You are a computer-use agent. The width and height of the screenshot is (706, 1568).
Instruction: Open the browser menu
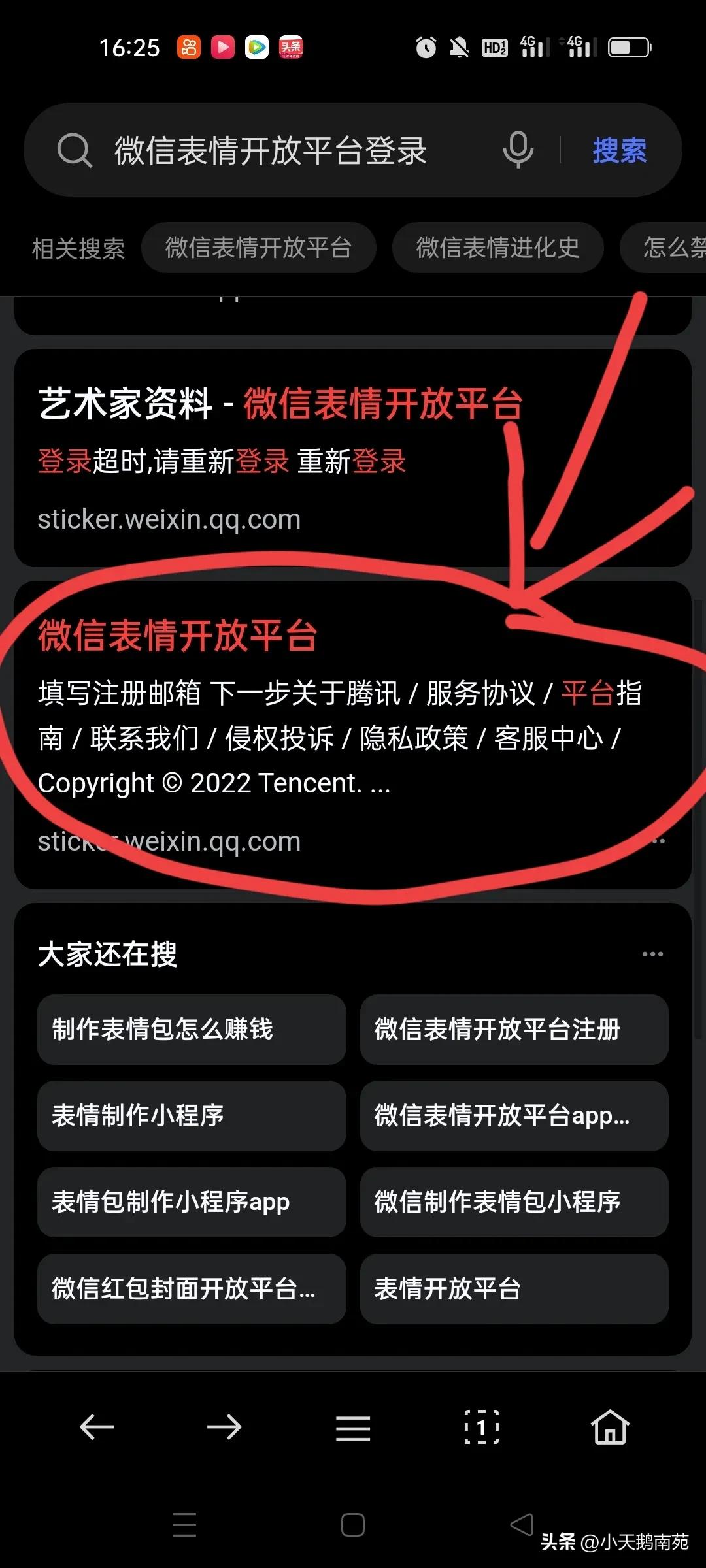353,1428
